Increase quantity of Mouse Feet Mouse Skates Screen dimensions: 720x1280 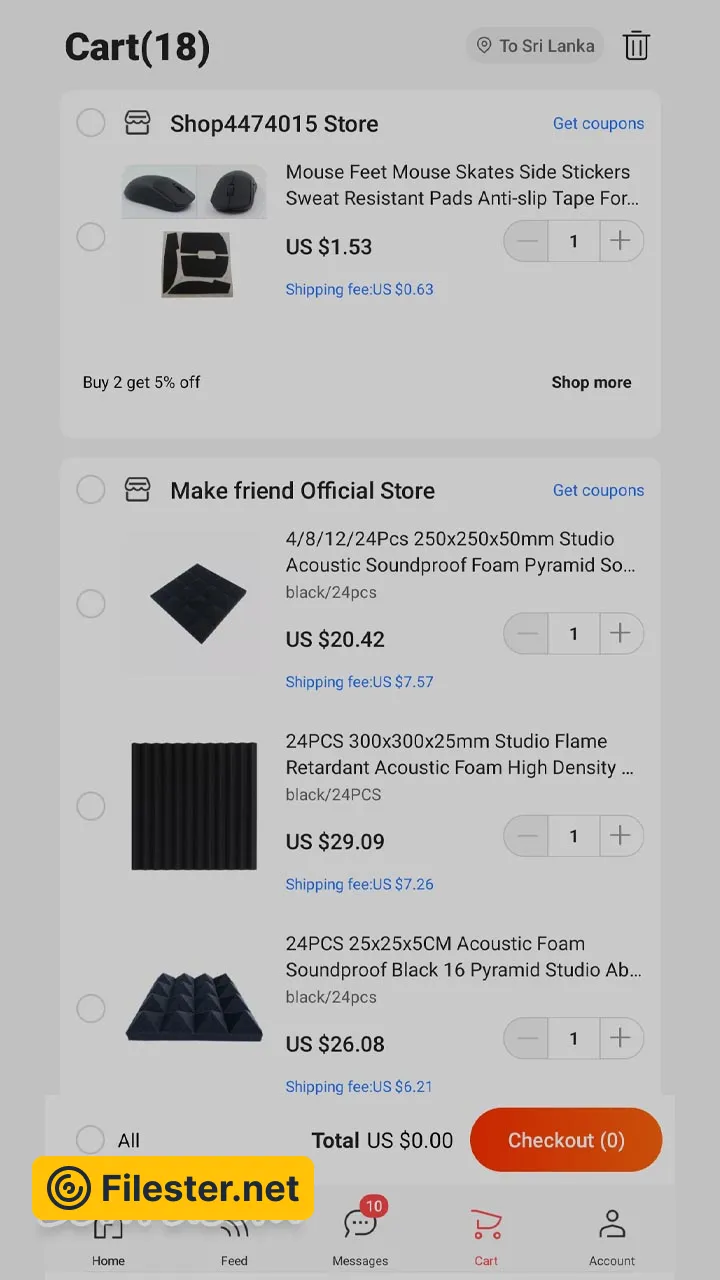(620, 241)
